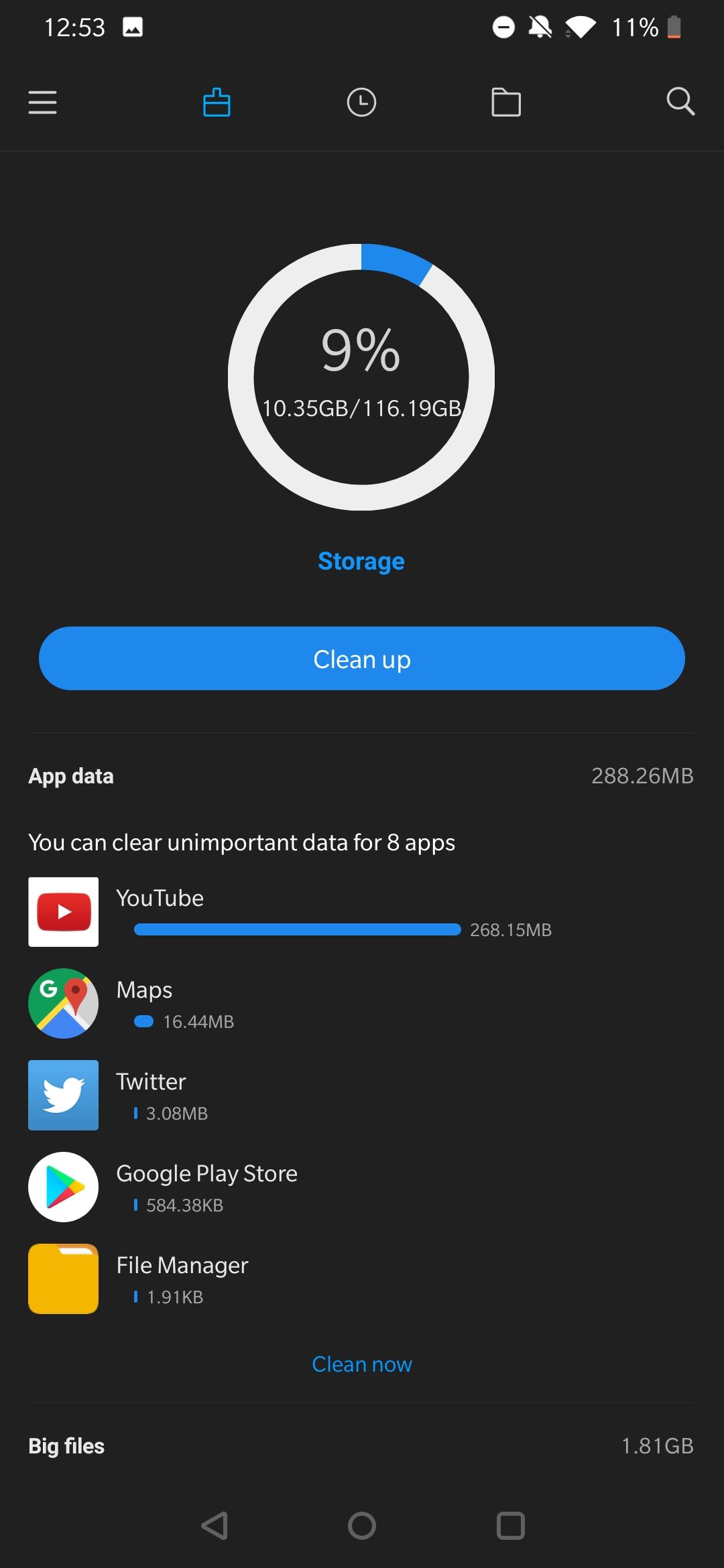Tap the YouTube storage progress bar
The height and width of the screenshot is (1568, 724).
[x=297, y=930]
